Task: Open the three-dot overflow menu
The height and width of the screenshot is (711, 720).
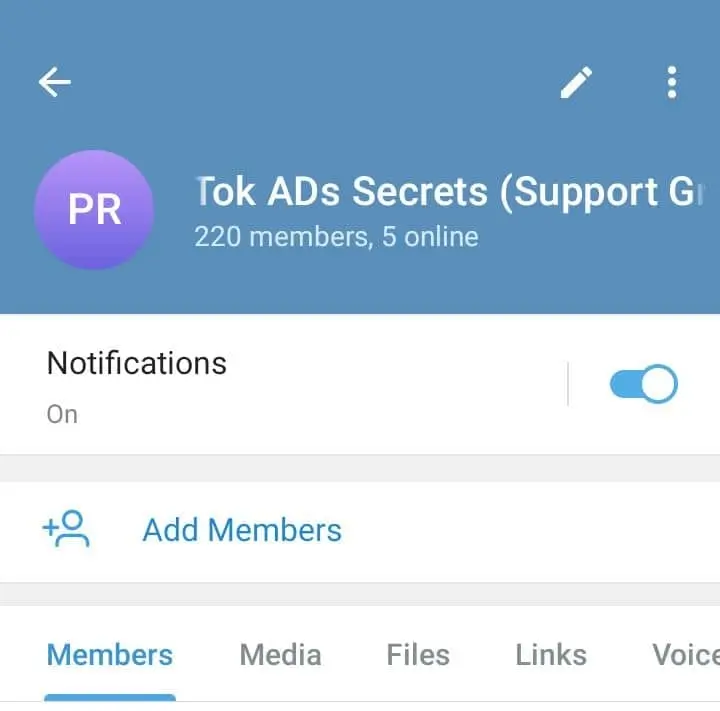Action: point(672,82)
